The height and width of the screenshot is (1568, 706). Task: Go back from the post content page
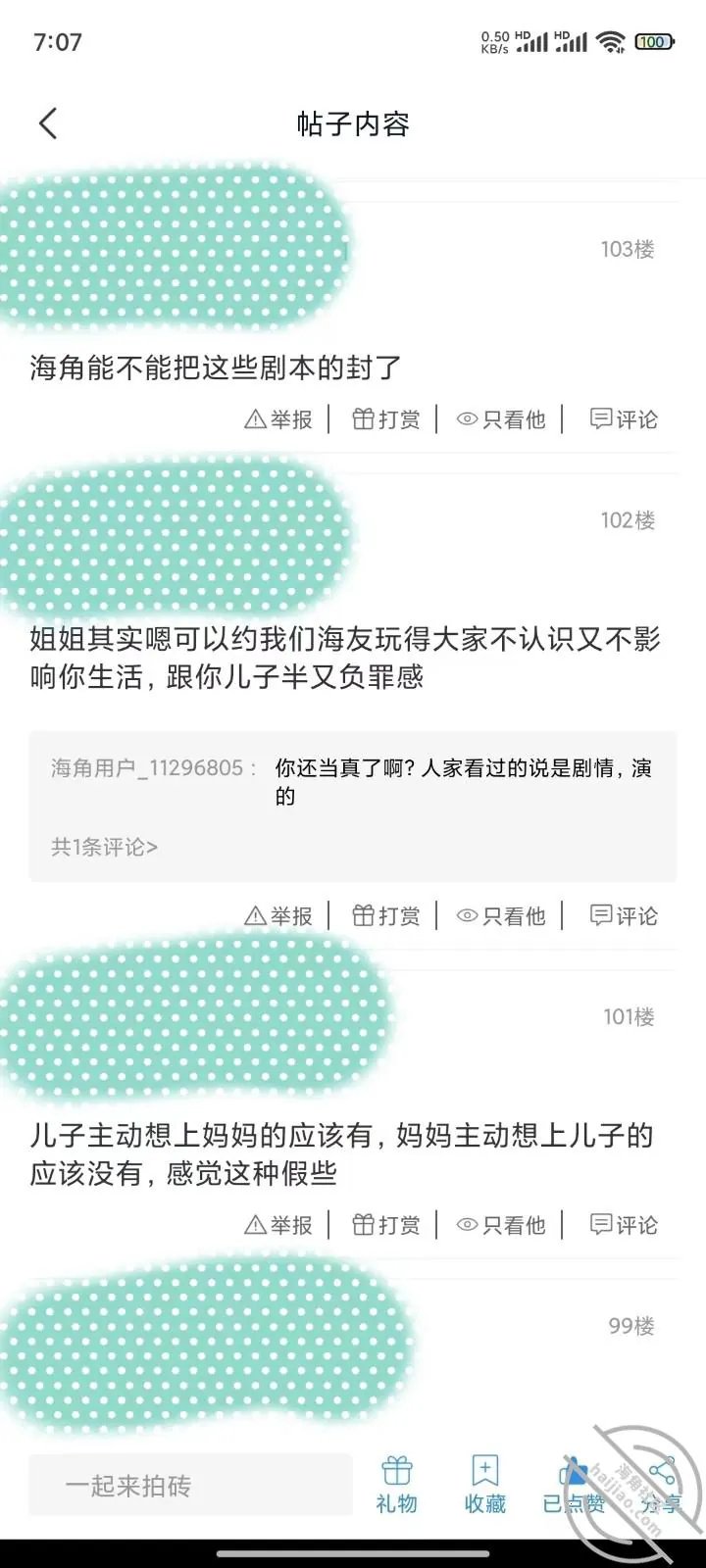pos(48,123)
